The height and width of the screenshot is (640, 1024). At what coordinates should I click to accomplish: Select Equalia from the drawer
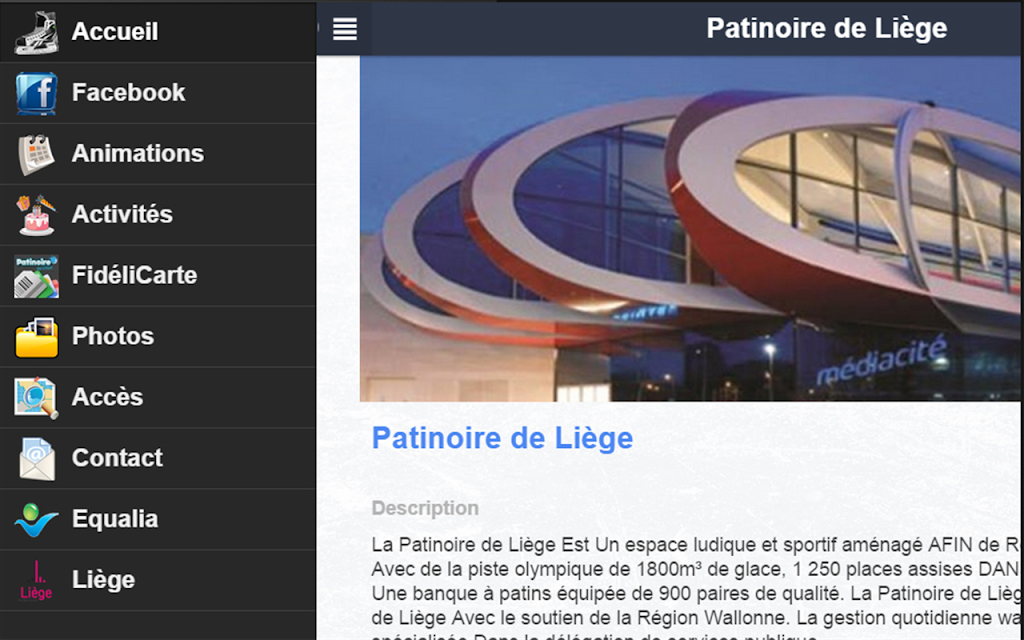coord(158,519)
